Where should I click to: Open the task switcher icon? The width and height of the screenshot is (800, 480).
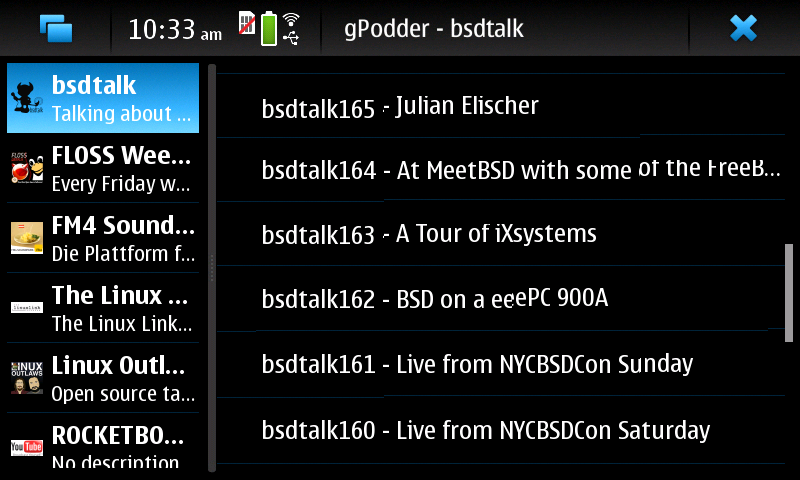[56, 28]
